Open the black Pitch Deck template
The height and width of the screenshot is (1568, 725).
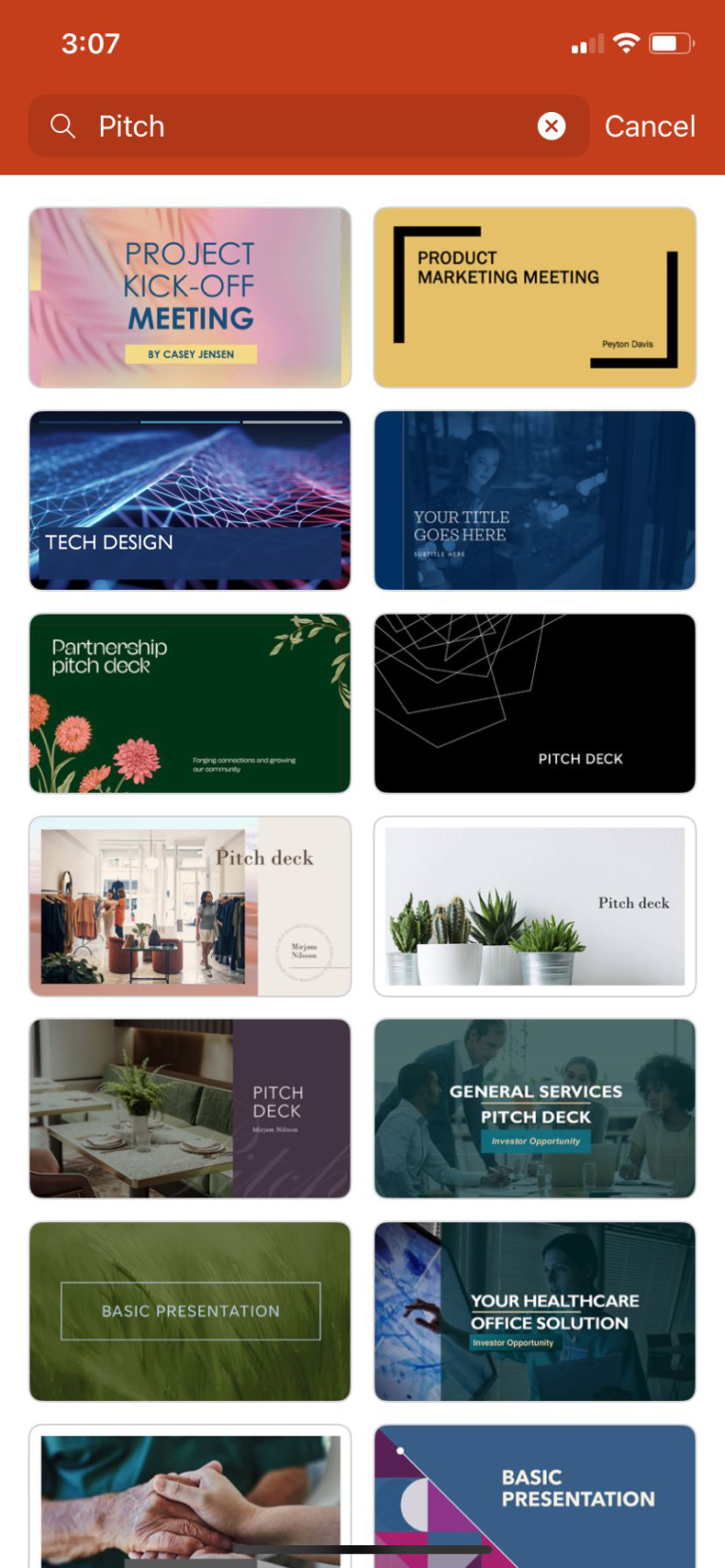coord(535,703)
